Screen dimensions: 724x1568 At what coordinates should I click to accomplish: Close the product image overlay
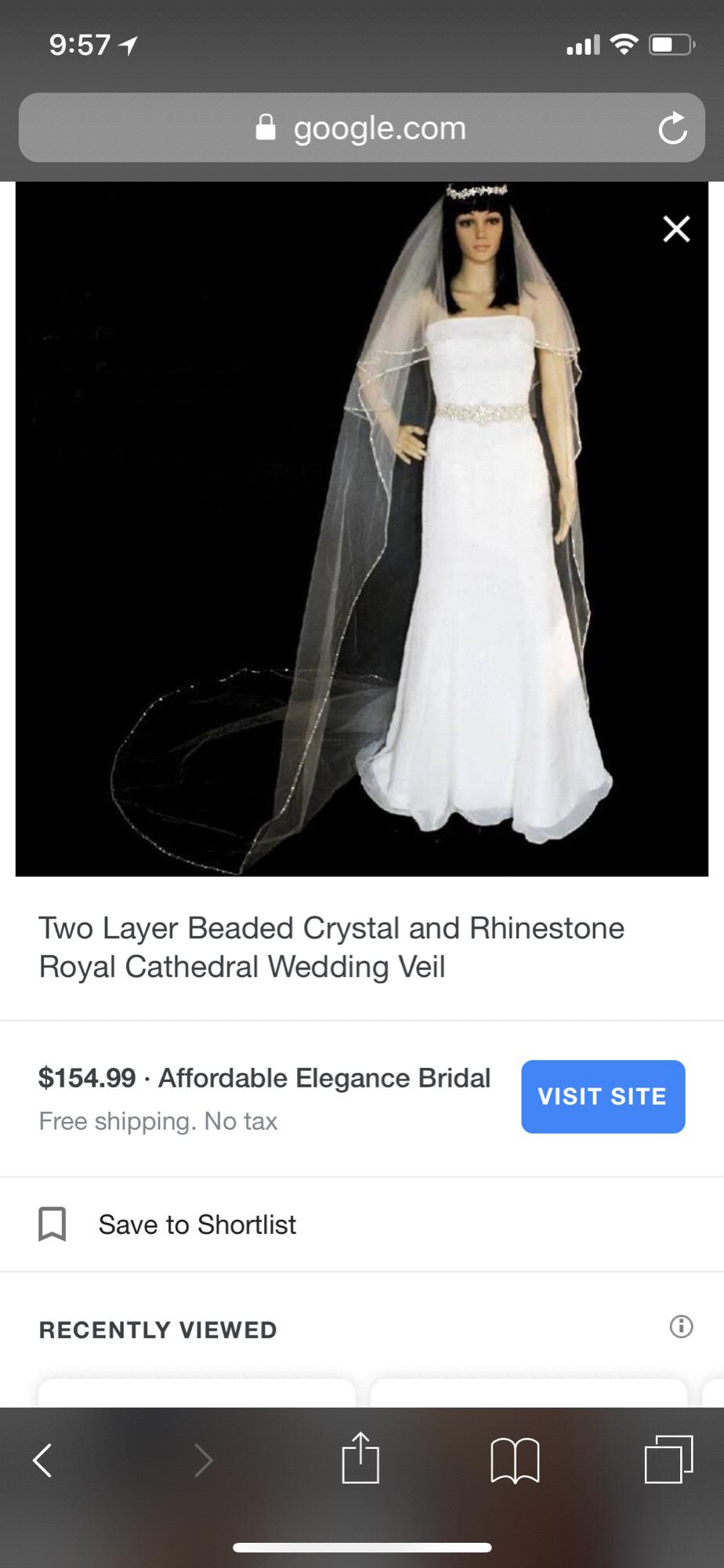click(675, 229)
